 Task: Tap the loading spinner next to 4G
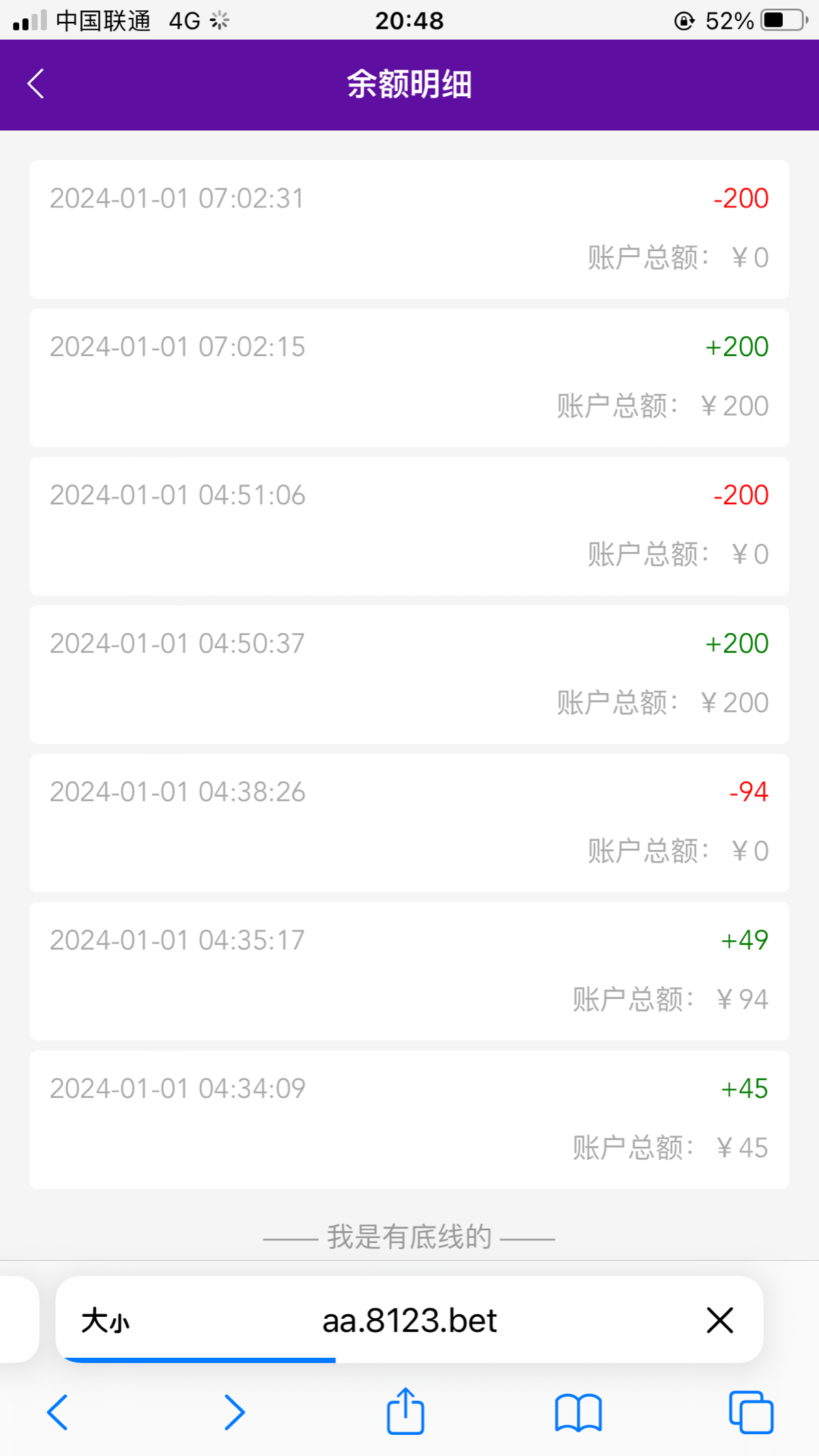218,21
